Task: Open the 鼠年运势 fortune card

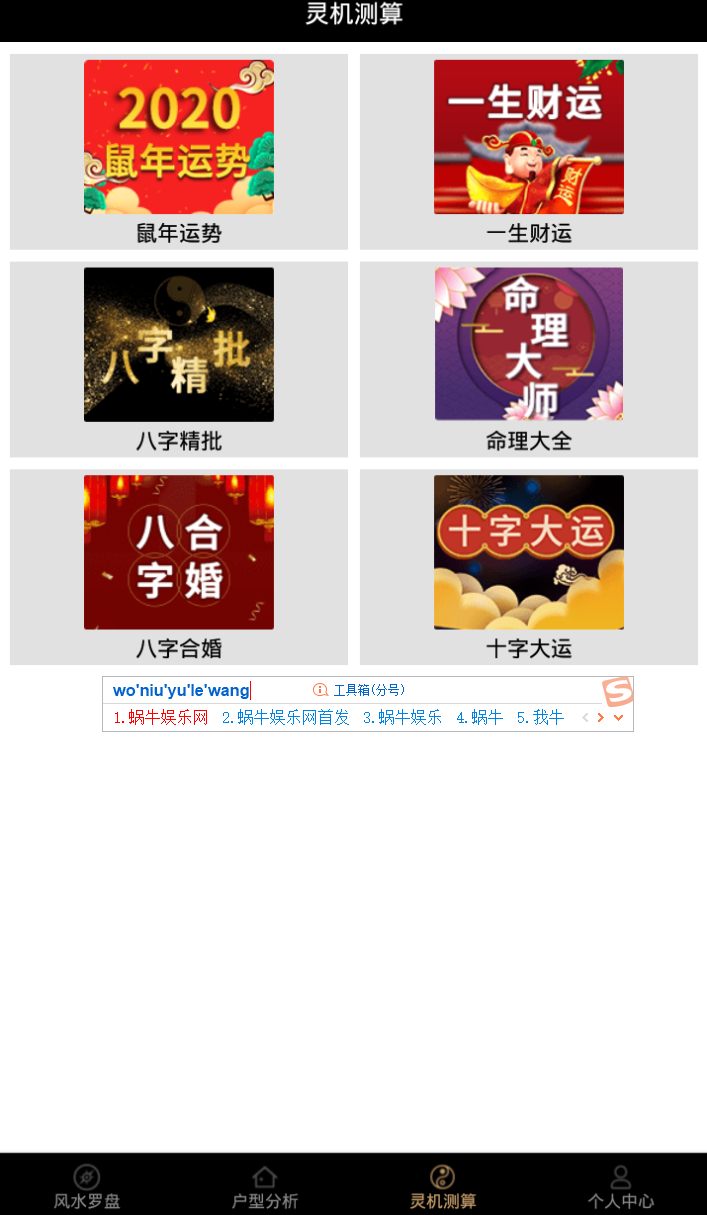Action: coord(179,151)
